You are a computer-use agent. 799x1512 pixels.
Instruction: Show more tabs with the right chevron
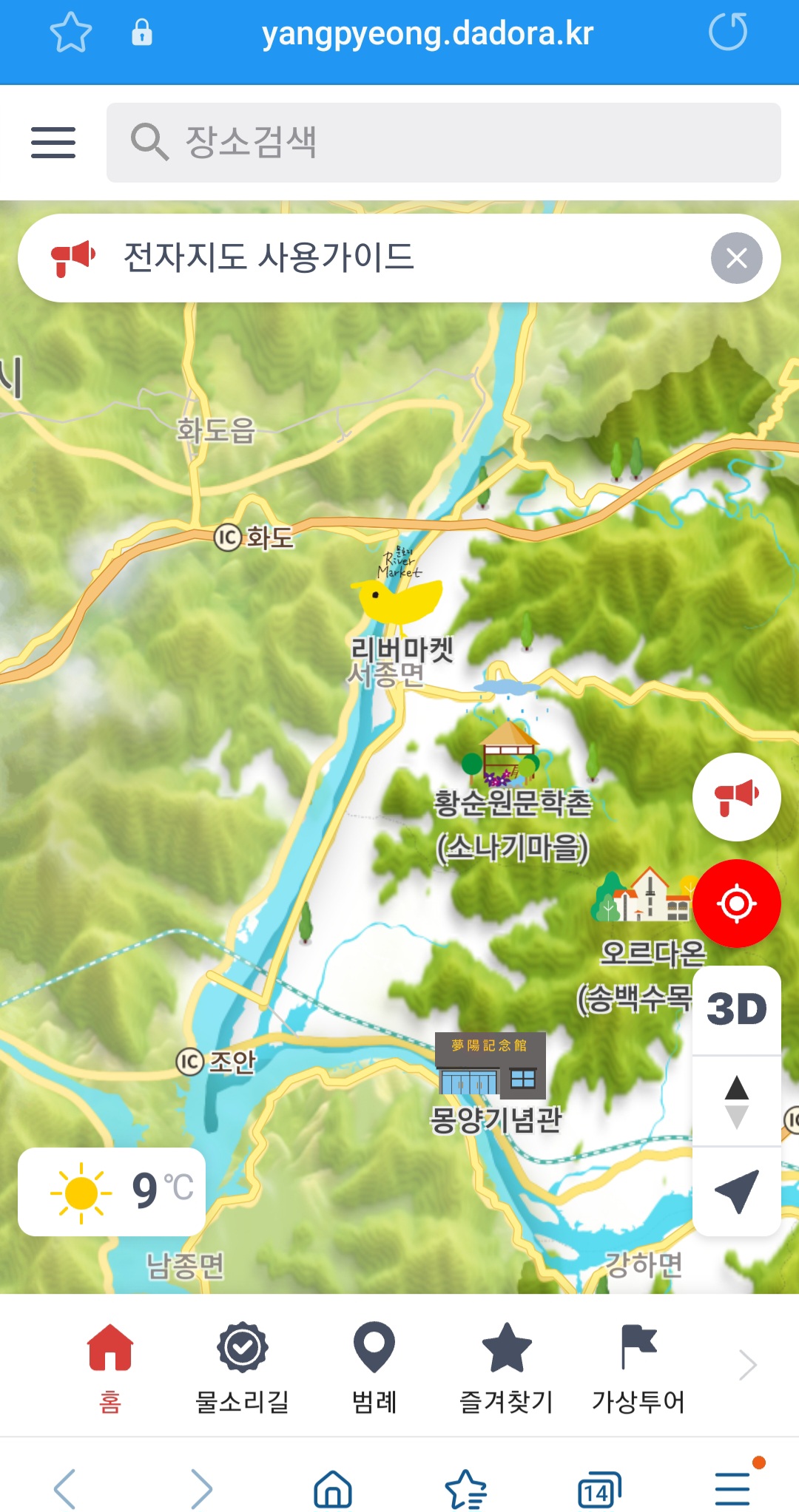(748, 1365)
